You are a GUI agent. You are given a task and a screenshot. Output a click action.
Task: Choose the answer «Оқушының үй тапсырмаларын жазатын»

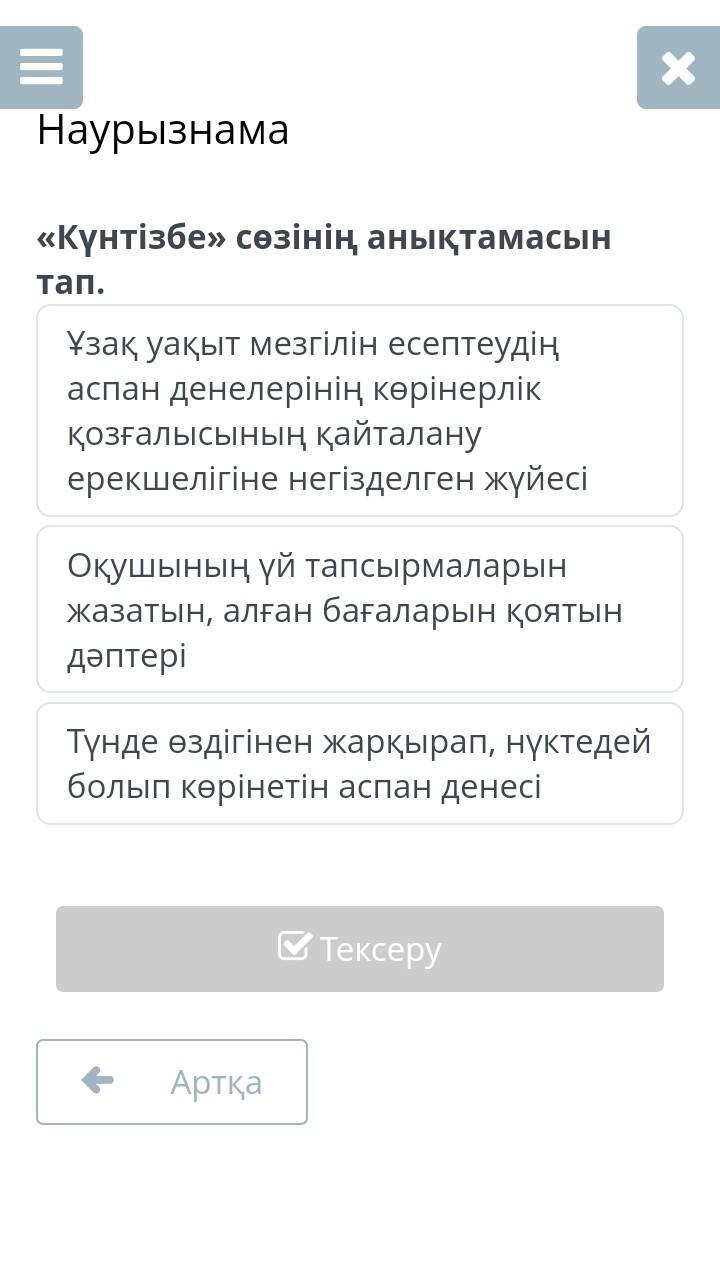(360, 609)
